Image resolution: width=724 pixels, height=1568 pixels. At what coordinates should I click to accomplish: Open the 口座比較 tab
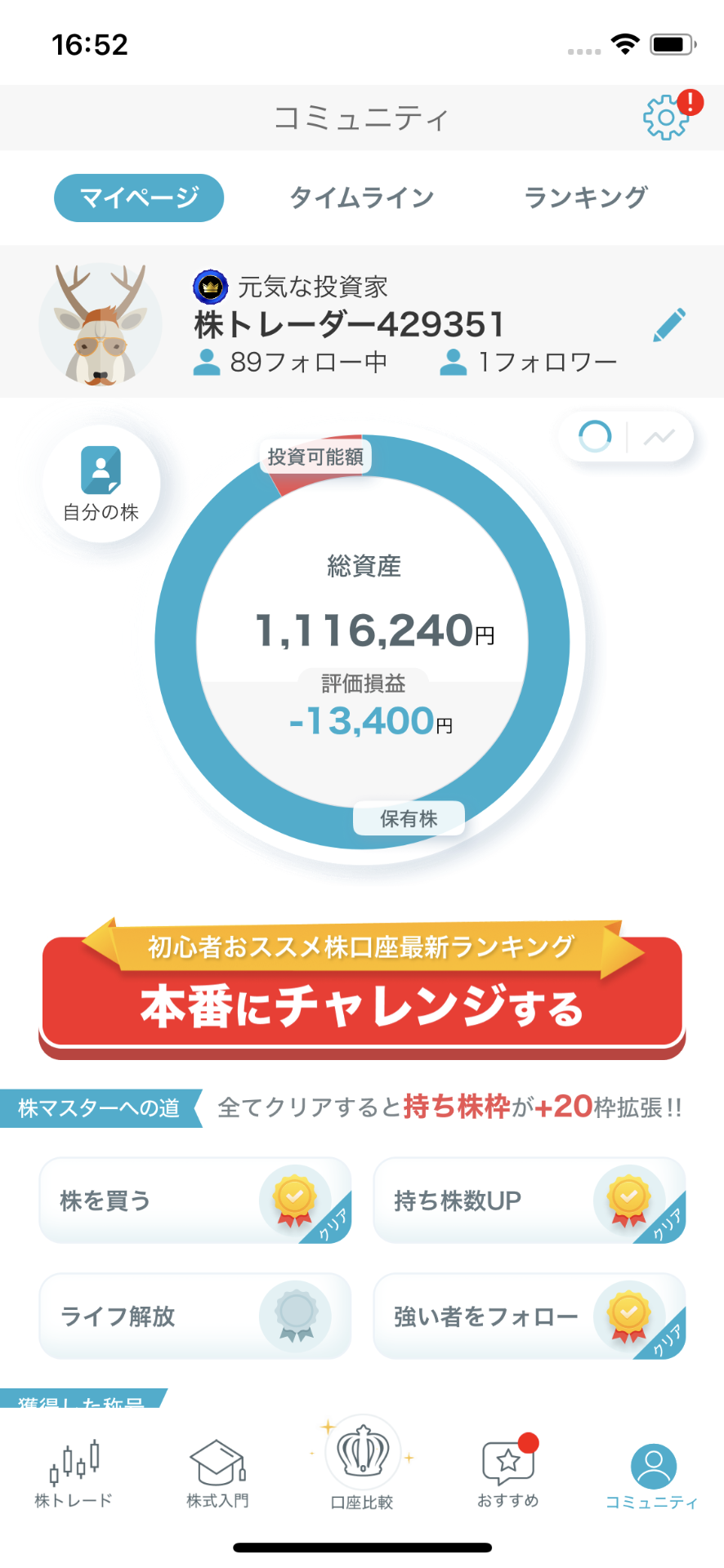point(362,1466)
